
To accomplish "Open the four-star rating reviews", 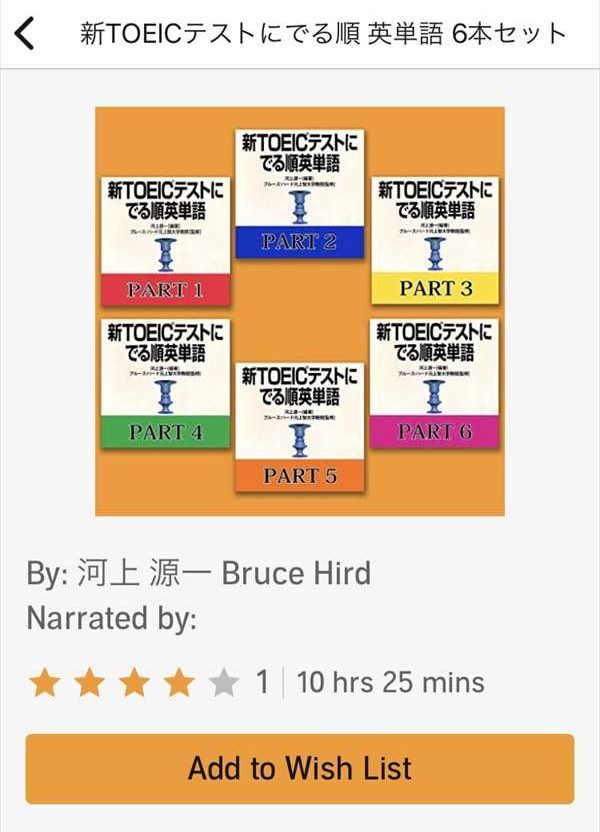I will (135, 683).
